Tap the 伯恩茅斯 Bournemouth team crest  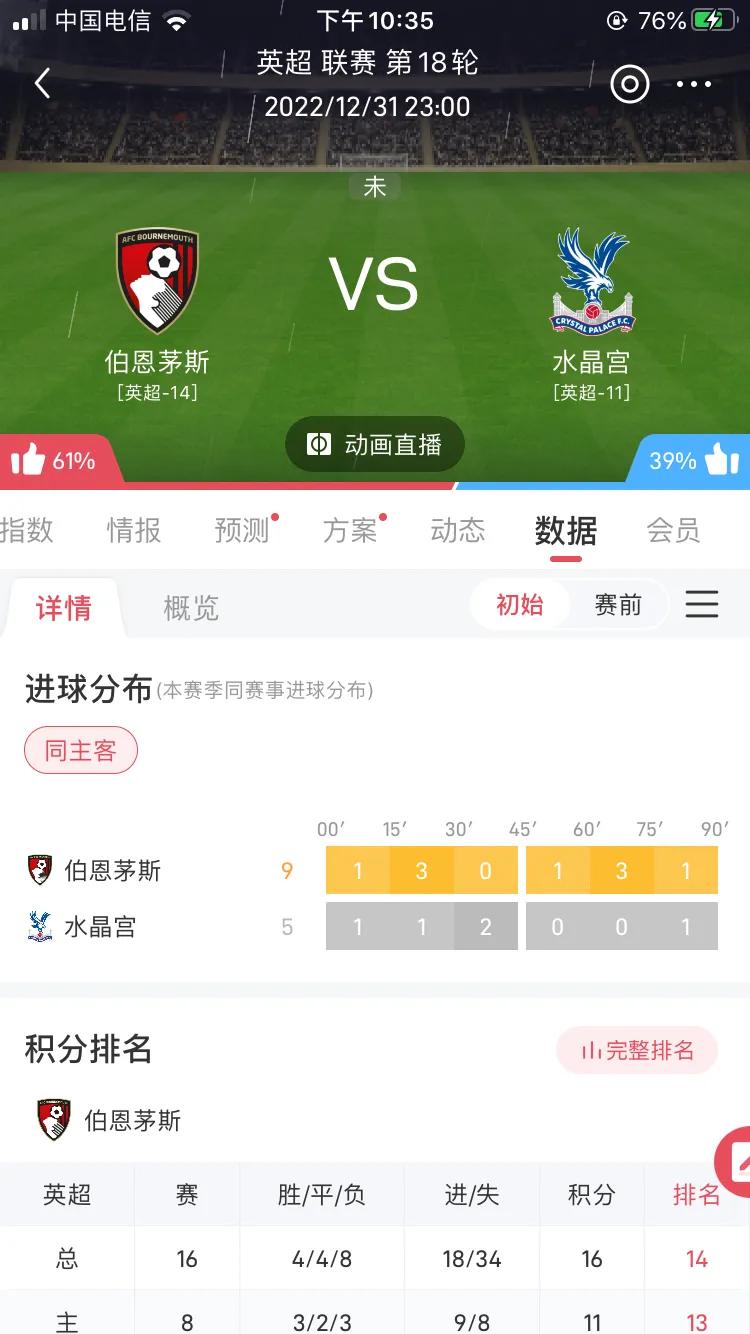[157, 280]
